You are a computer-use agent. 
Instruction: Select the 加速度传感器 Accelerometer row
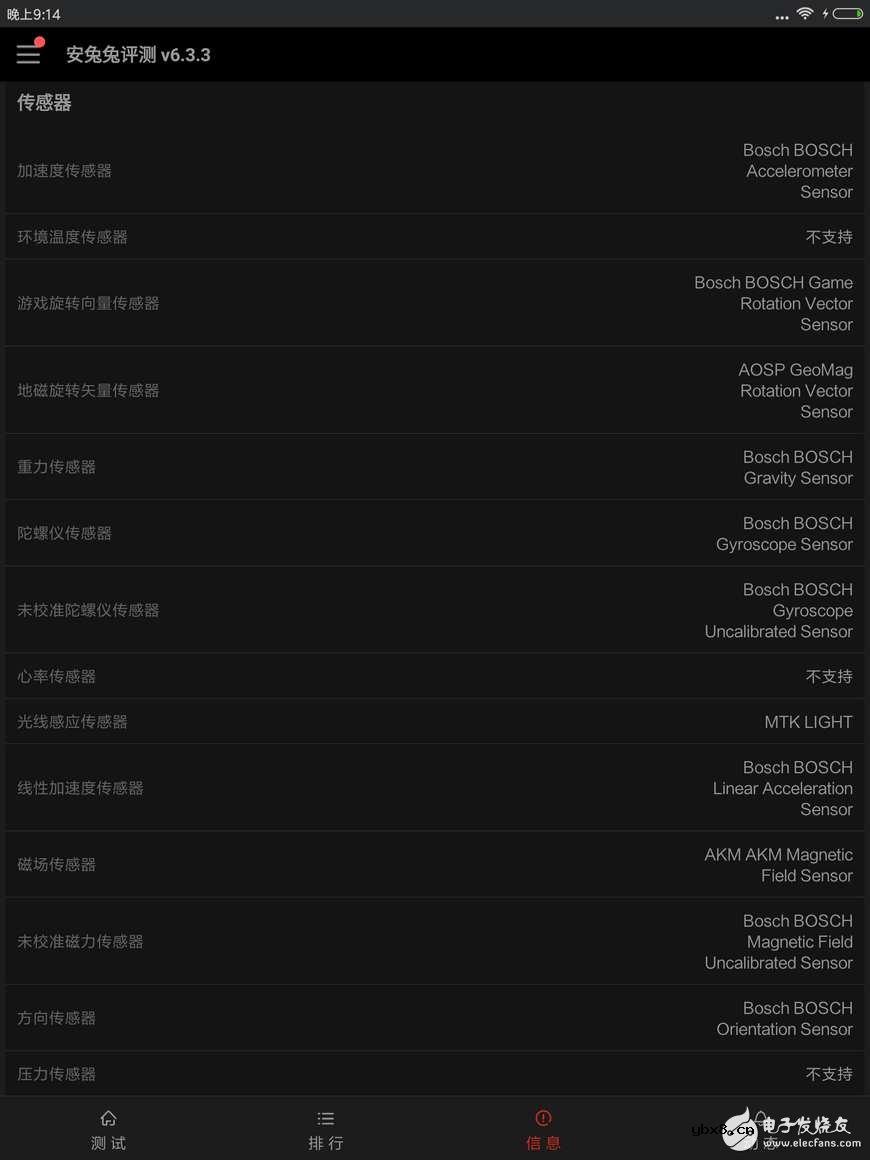435,170
